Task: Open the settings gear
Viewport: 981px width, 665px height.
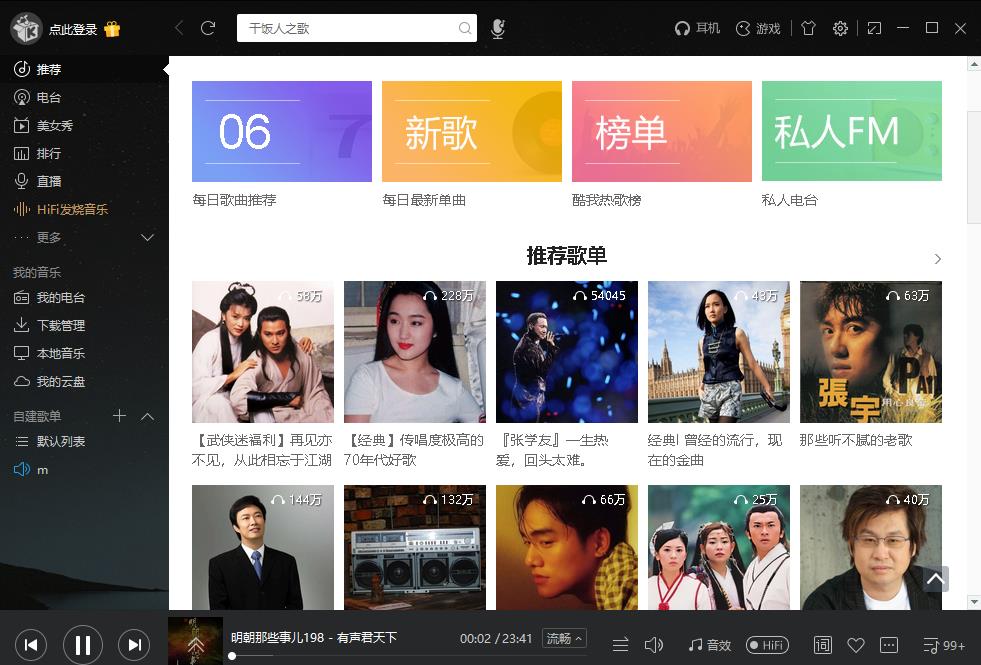Action: pyautogui.click(x=840, y=29)
